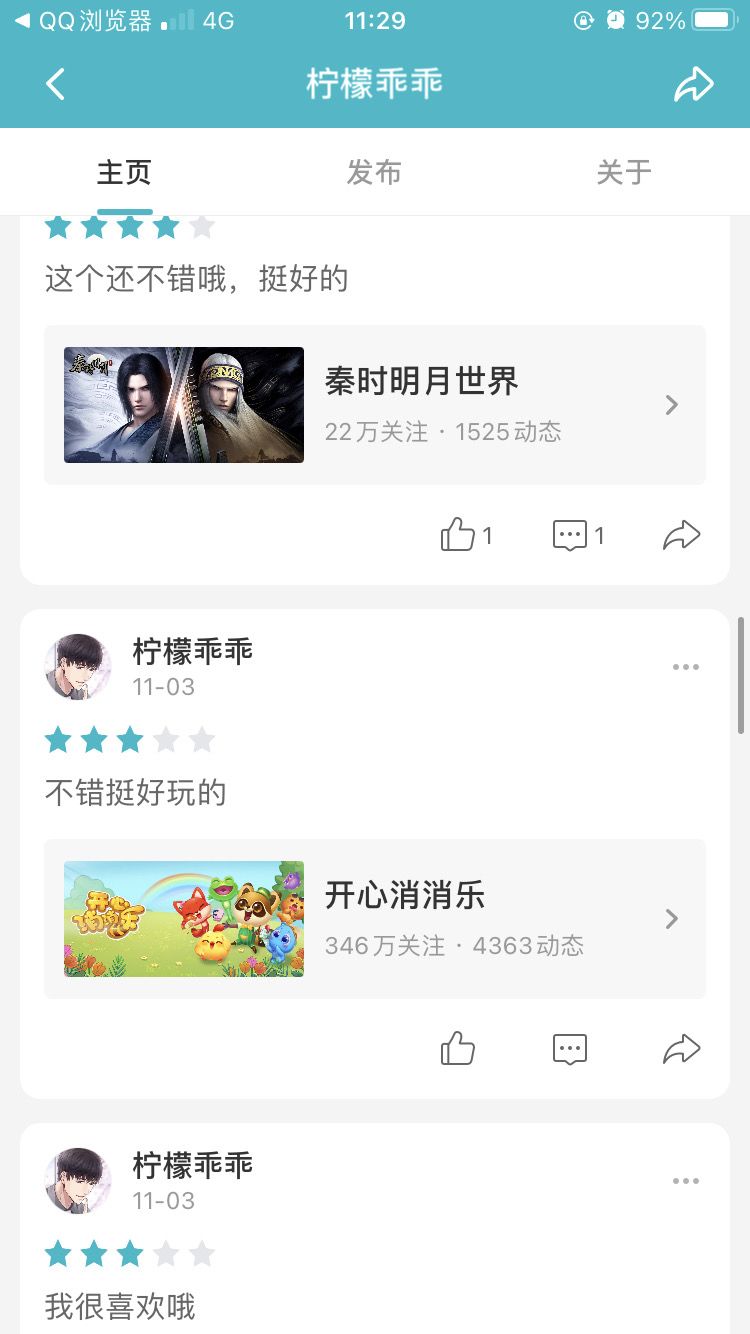Switch to the 发布 tab

374,172
